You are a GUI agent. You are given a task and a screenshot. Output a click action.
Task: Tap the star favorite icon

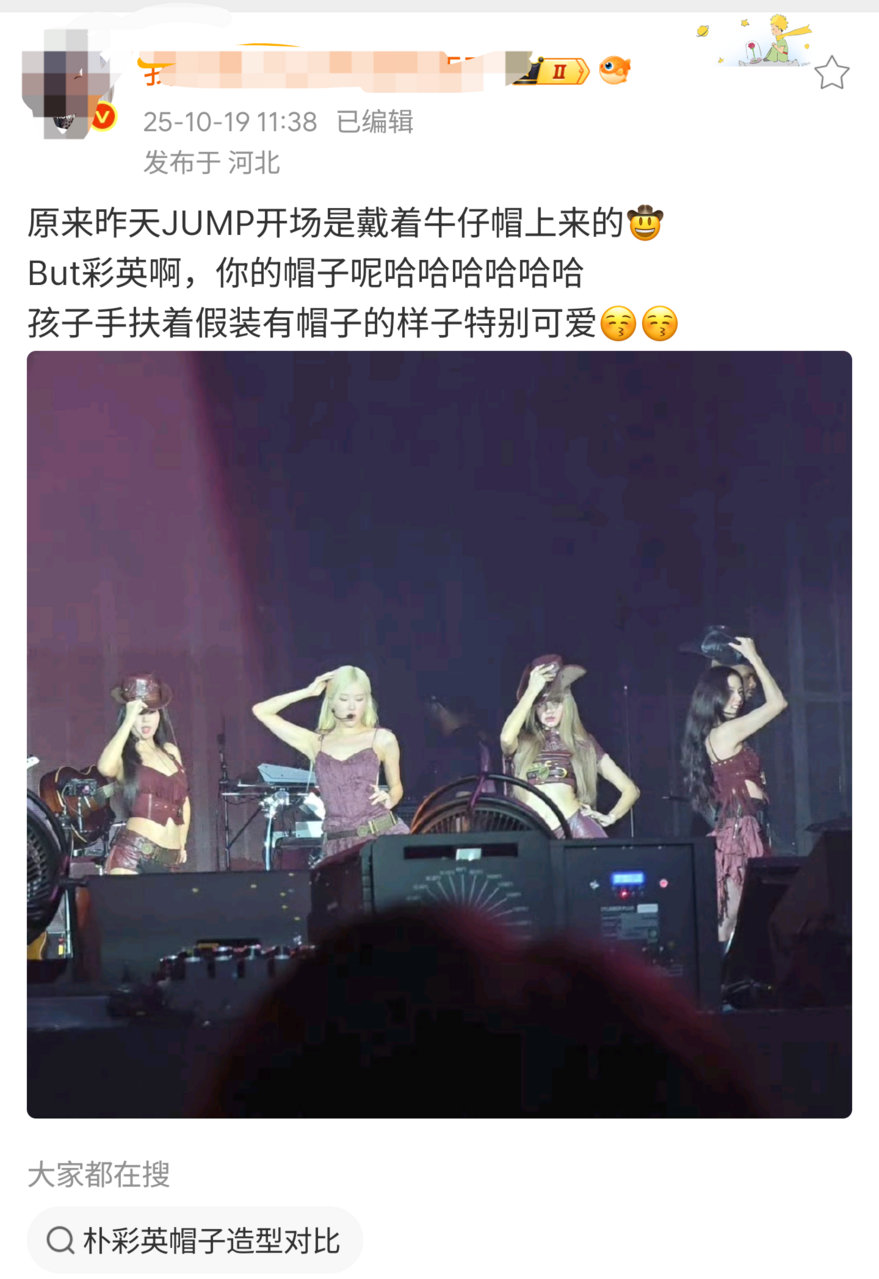832,73
